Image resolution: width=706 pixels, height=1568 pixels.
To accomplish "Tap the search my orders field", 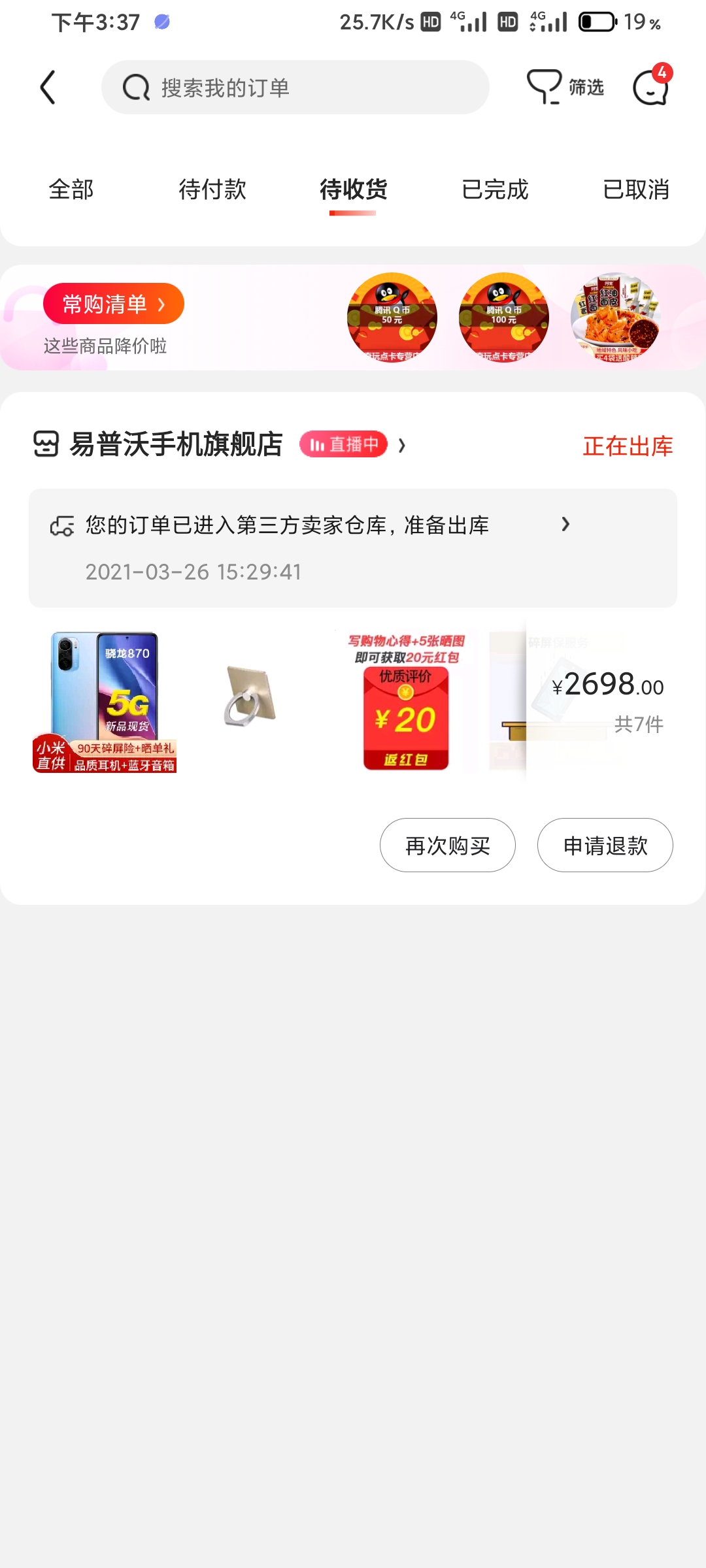I will [x=294, y=88].
